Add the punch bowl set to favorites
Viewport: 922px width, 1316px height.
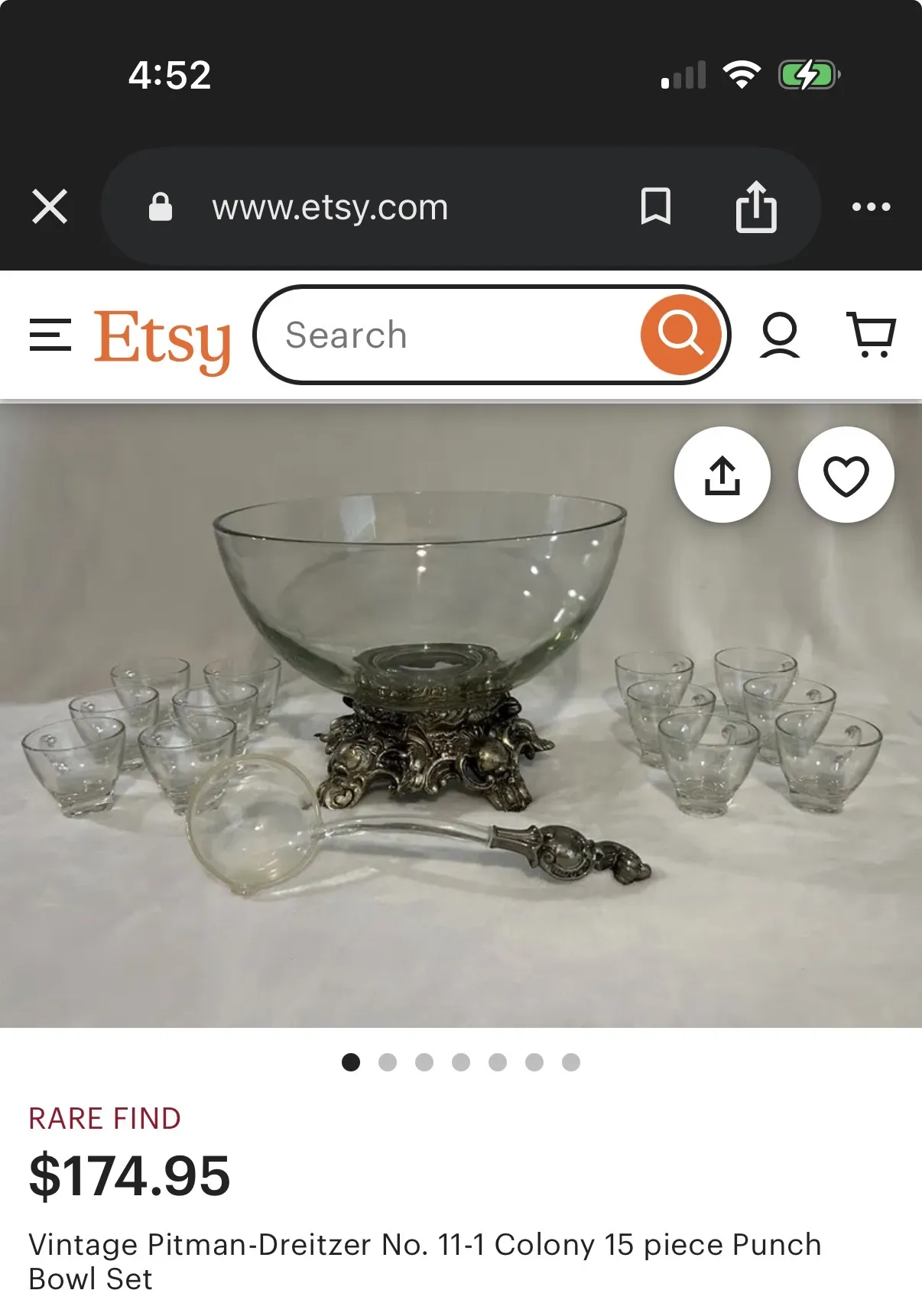(x=846, y=475)
